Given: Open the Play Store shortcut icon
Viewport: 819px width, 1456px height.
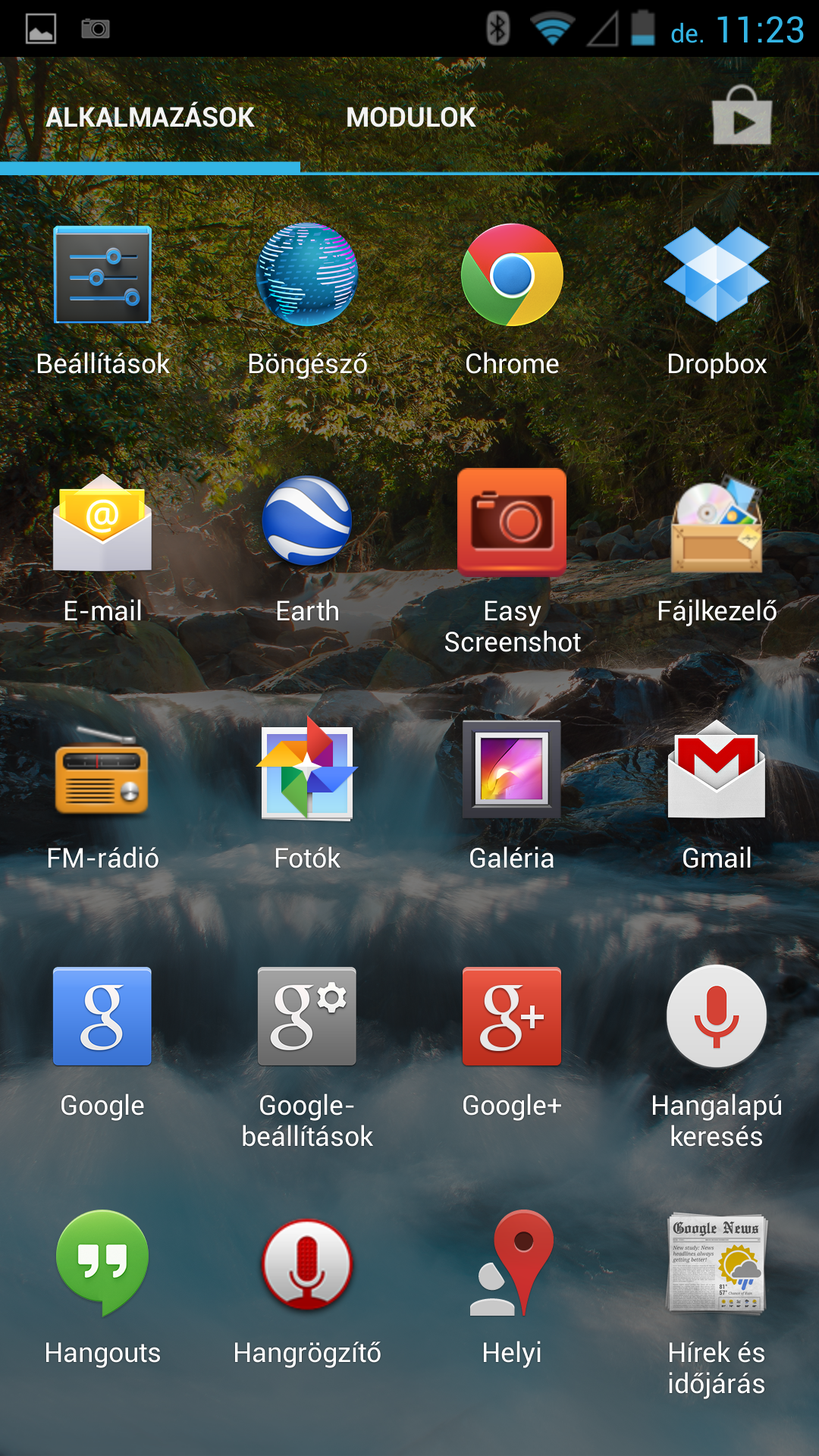Looking at the screenshot, I should pos(741,117).
